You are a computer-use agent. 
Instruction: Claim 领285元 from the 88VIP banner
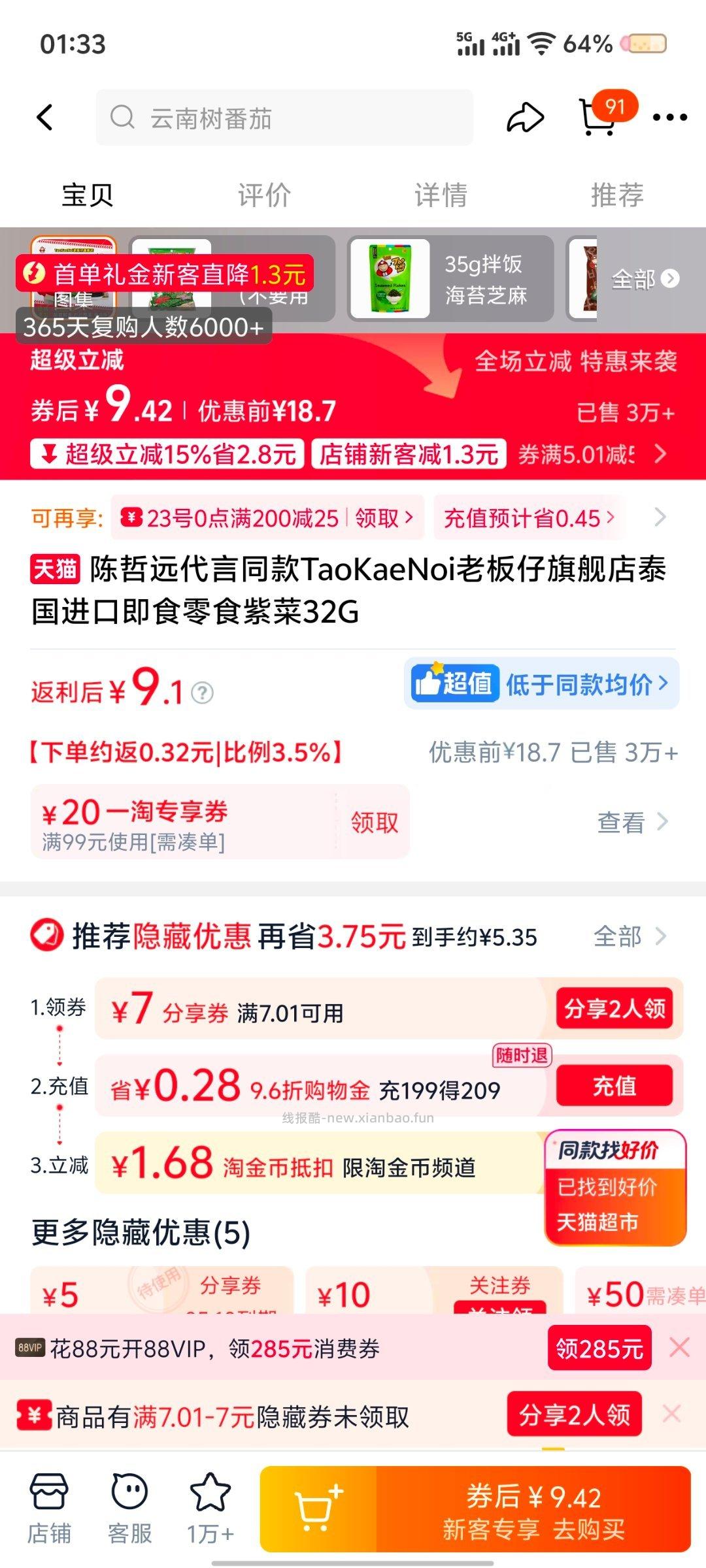(599, 1348)
